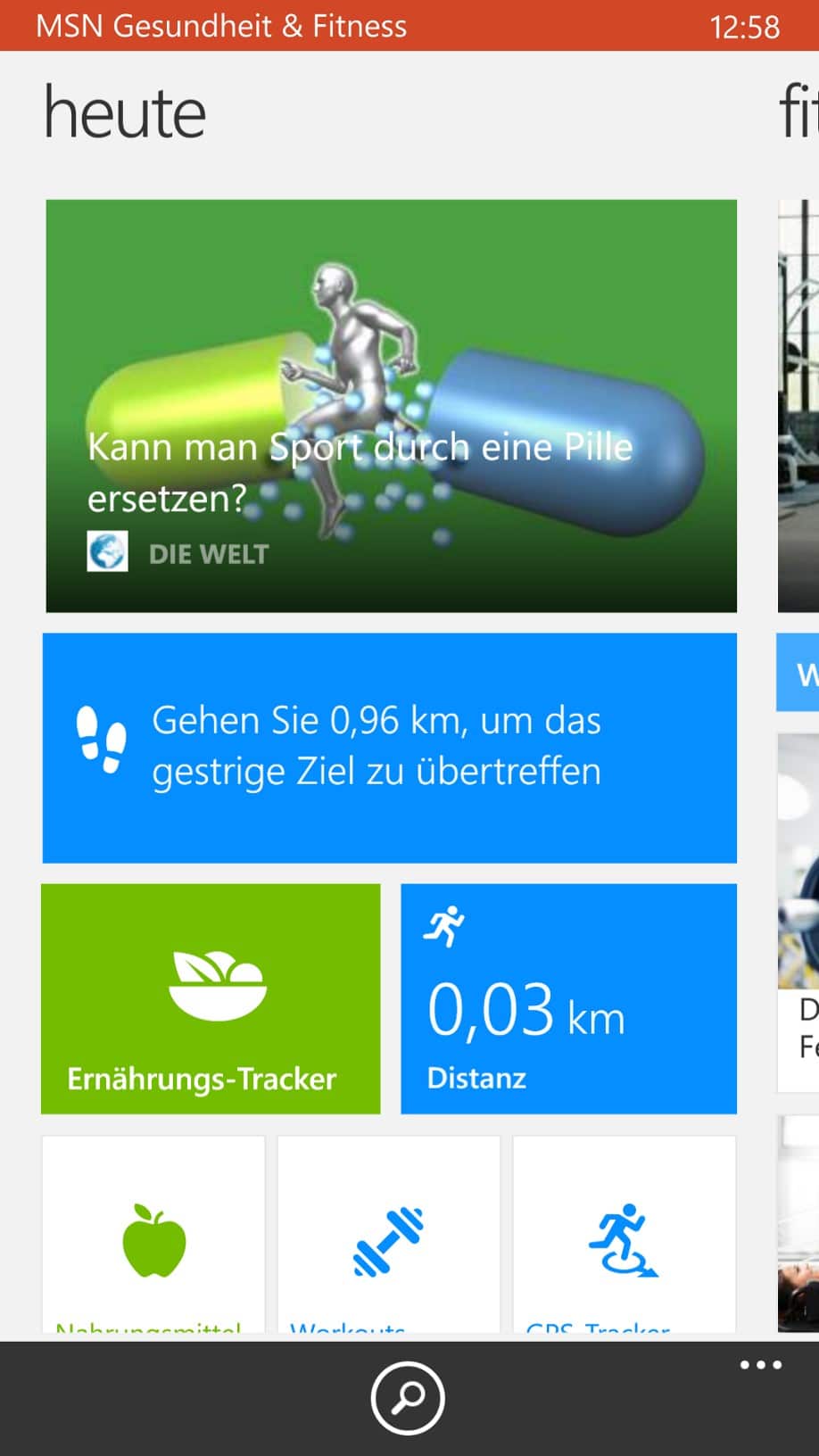Open the step goal tile about 0,96 km

click(x=389, y=748)
